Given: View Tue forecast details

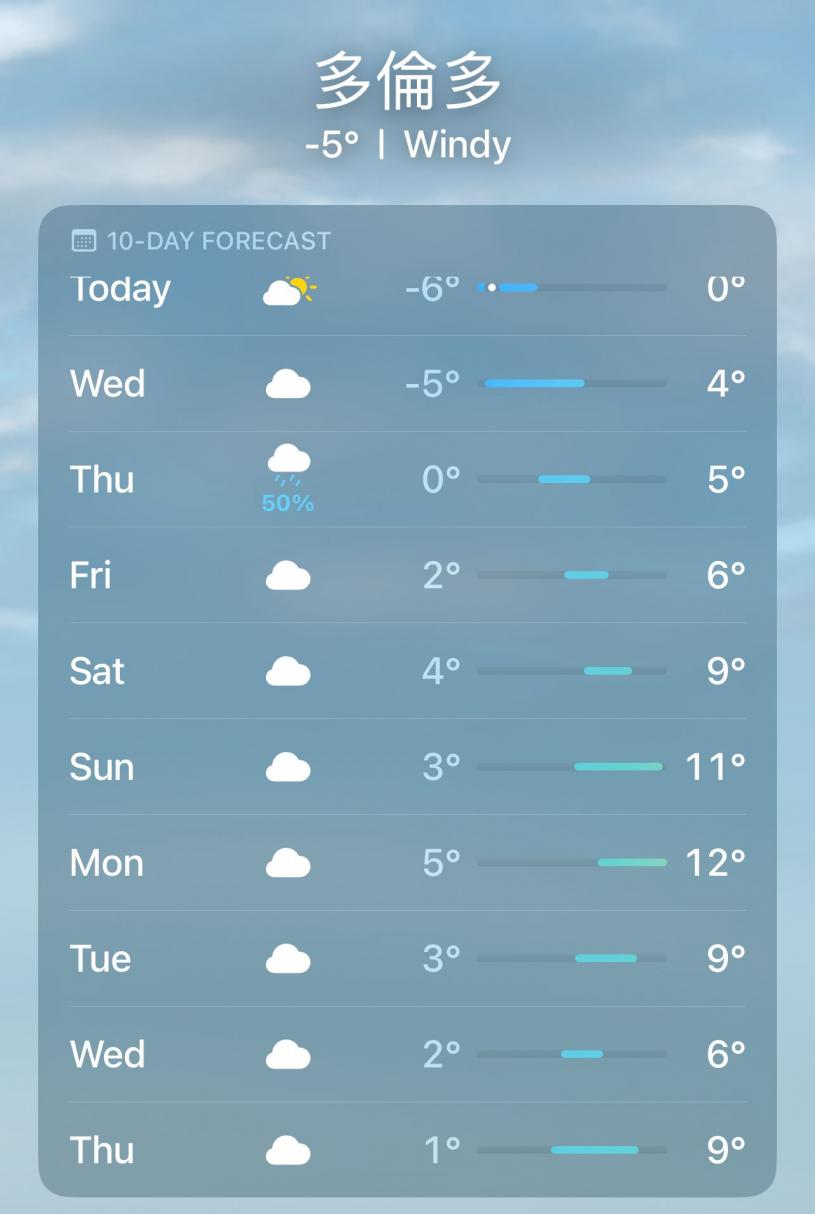Looking at the screenshot, I should 407,959.
